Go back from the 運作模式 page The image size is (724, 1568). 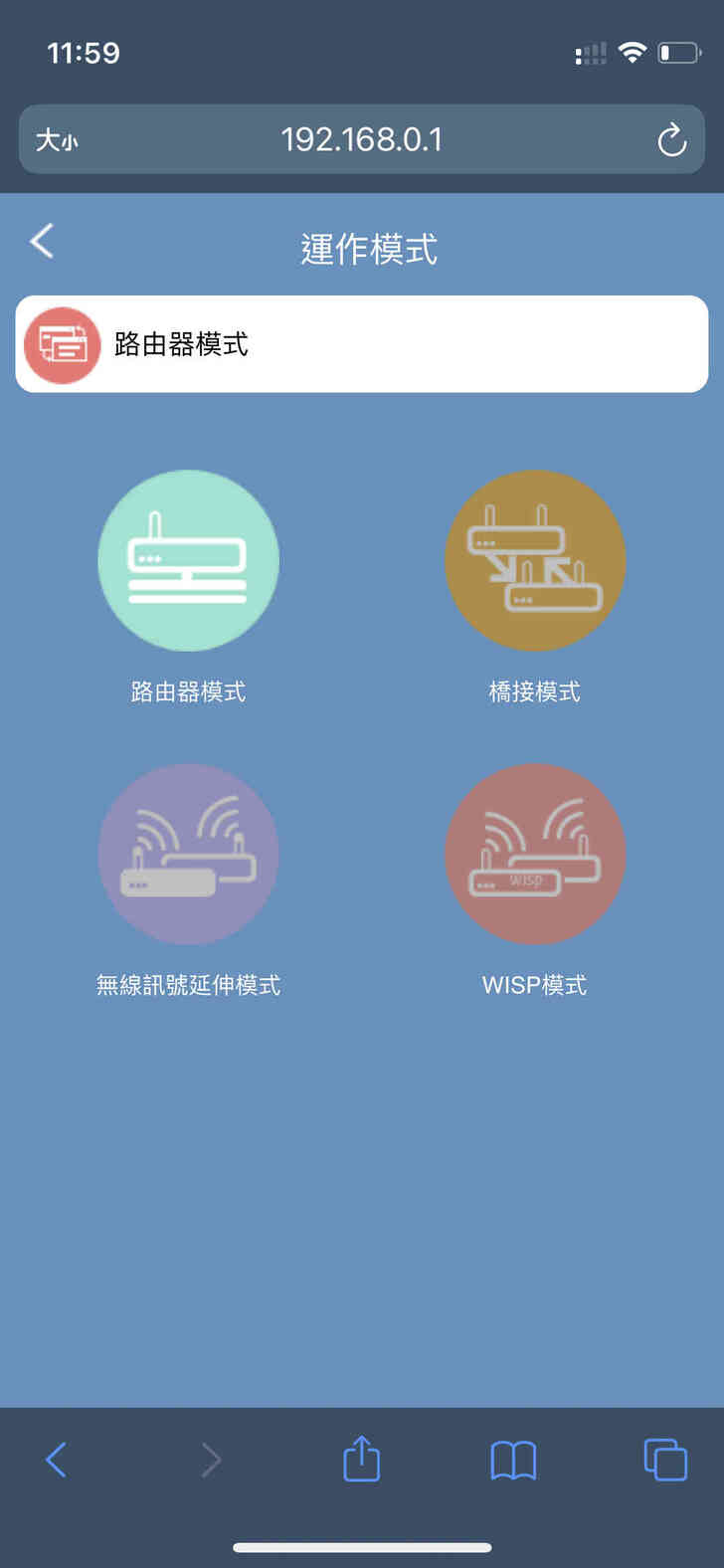42,242
